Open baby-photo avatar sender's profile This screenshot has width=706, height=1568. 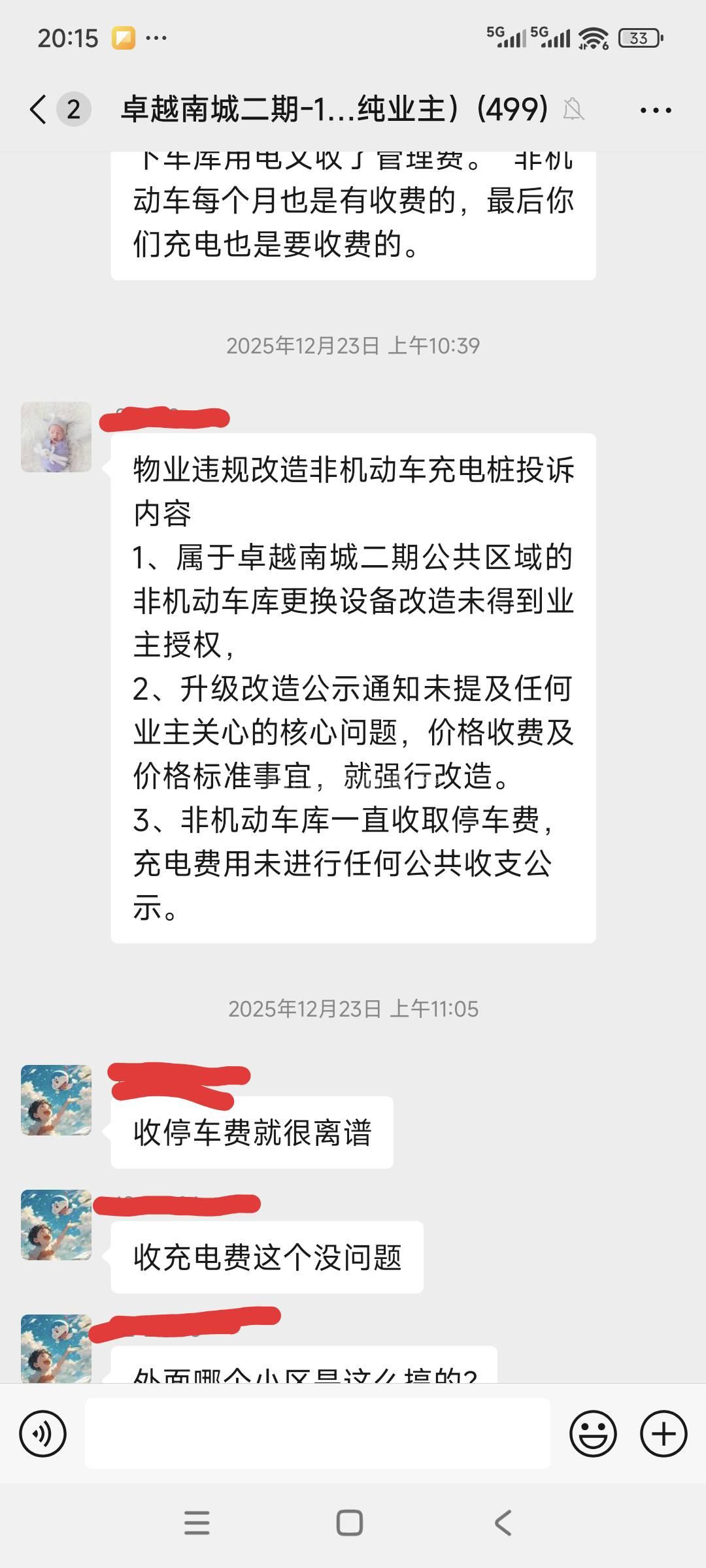coord(56,437)
